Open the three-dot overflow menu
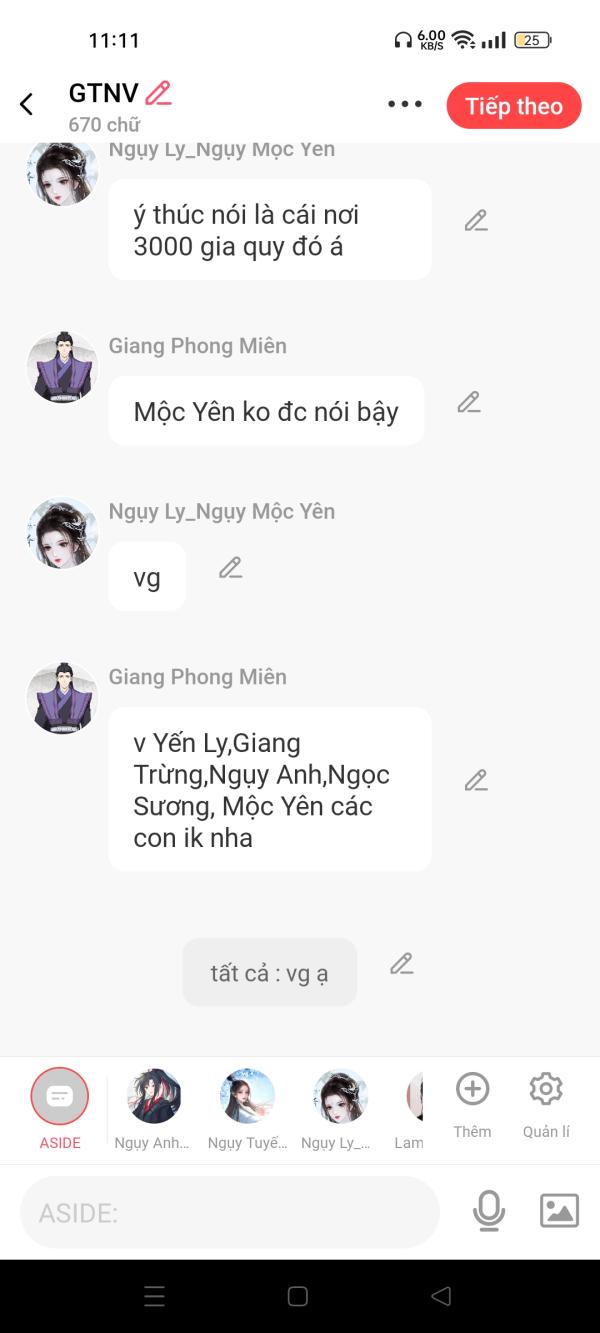 [405, 104]
